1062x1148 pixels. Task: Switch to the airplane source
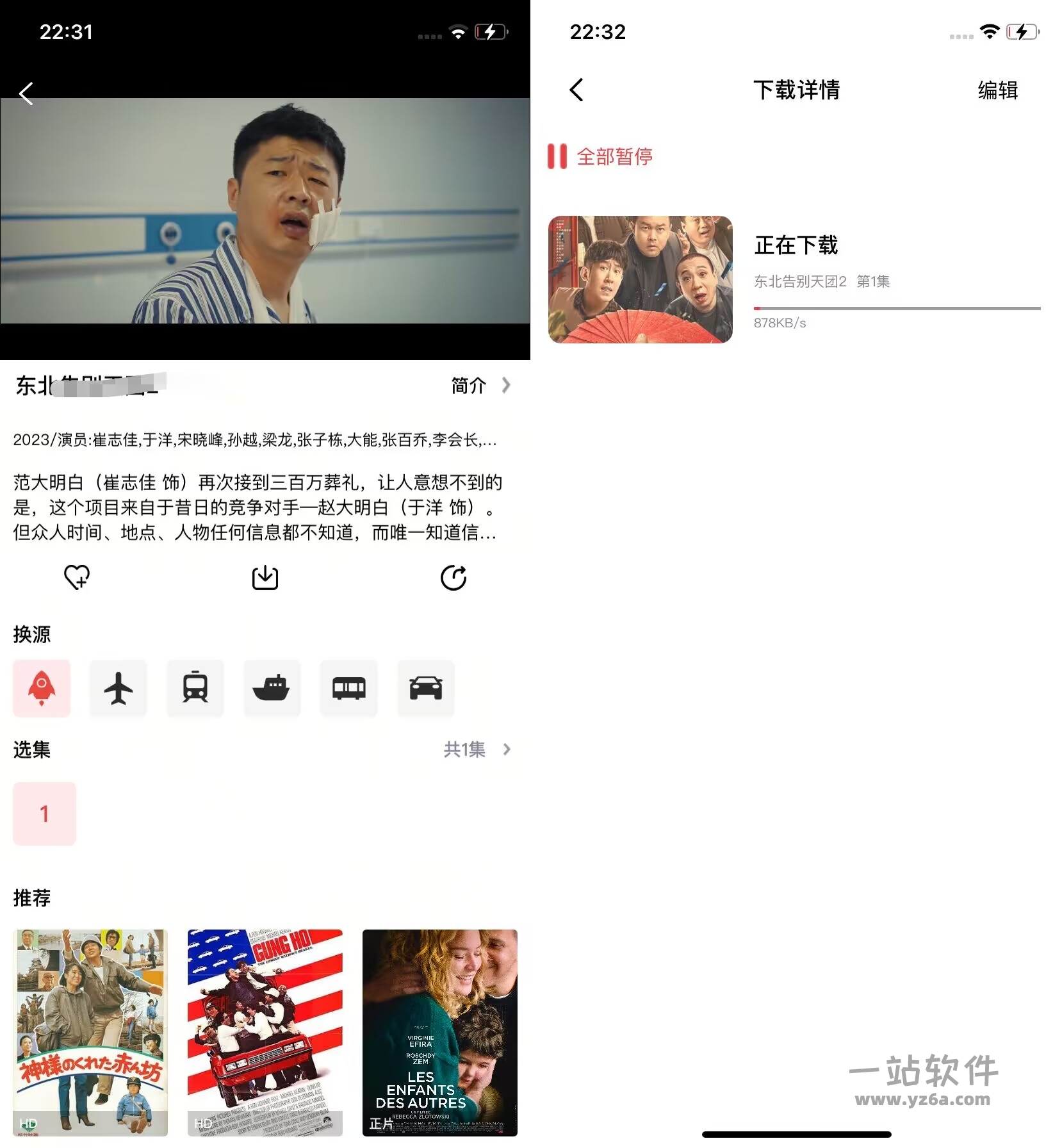[118, 688]
